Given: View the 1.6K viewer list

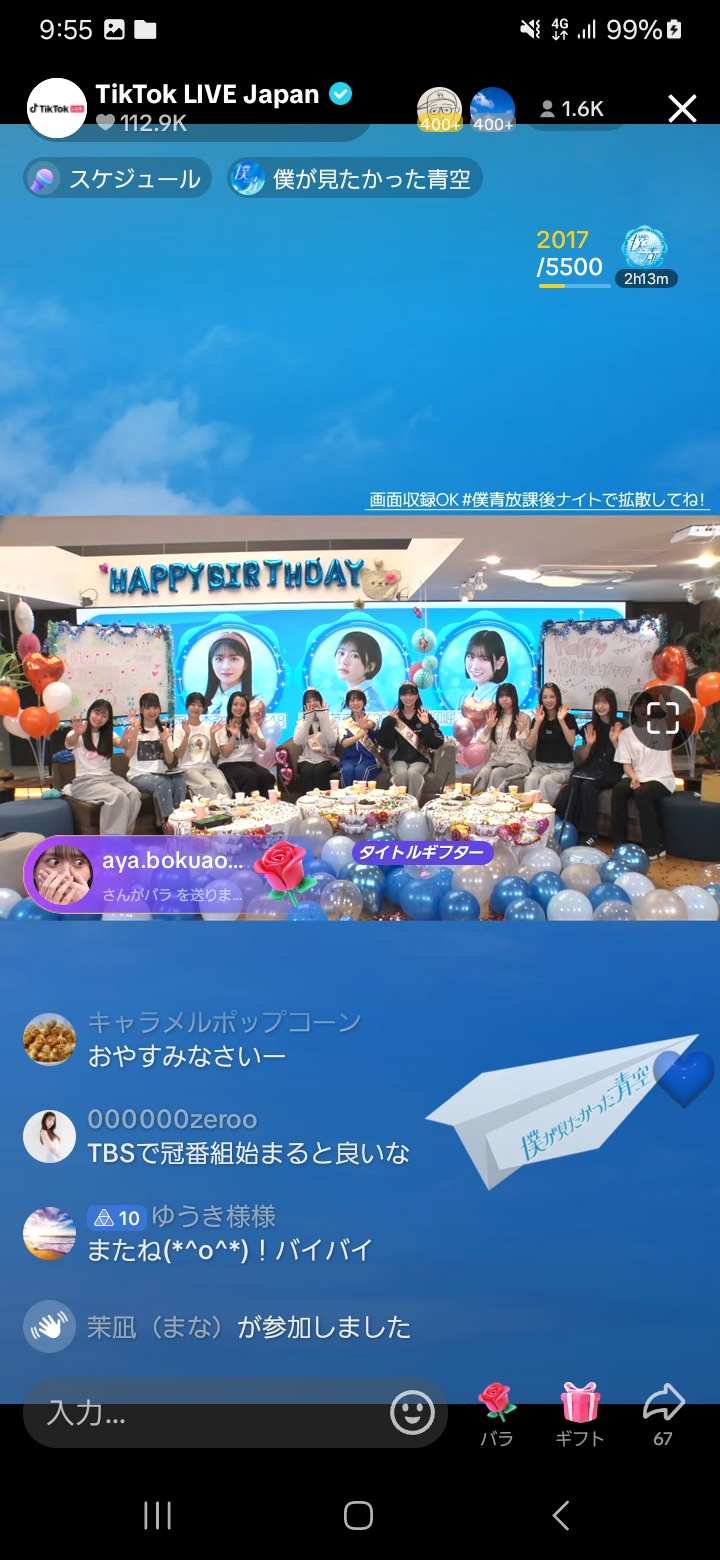Looking at the screenshot, I should tap(572, 109).
